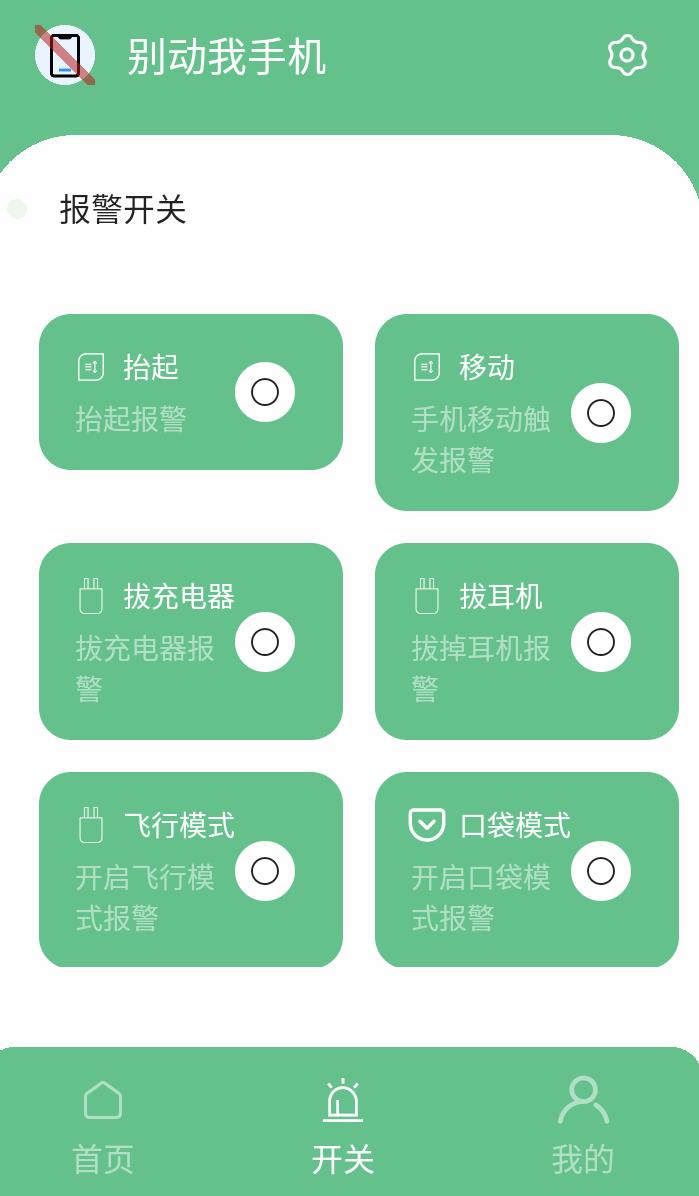Enable the 拔耳机 headphone unplug alarm

coord(601,642)
